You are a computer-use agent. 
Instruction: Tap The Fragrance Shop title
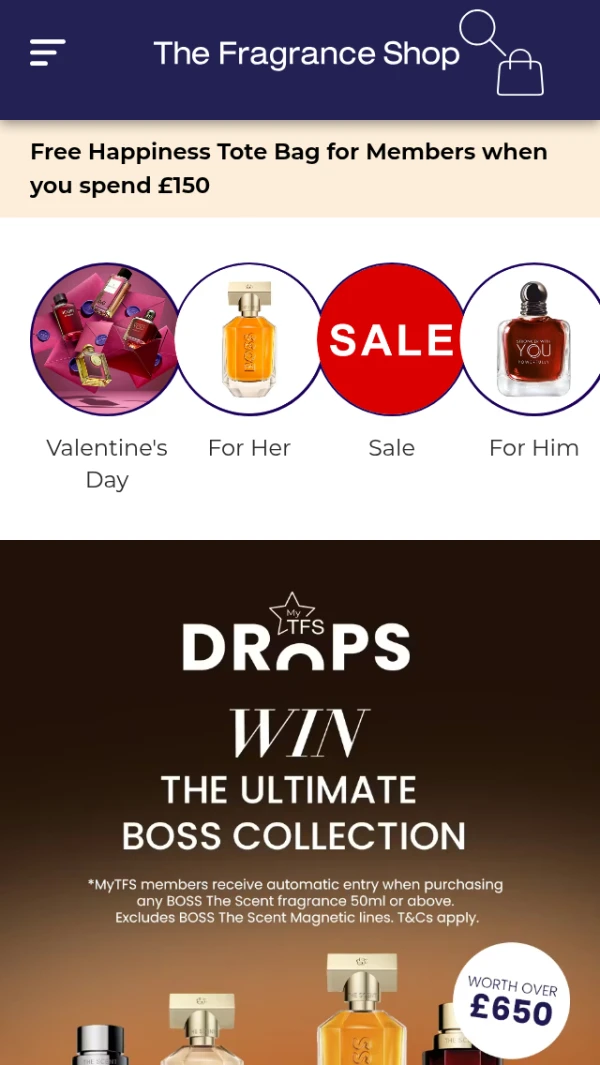click(x=305, y=53)
